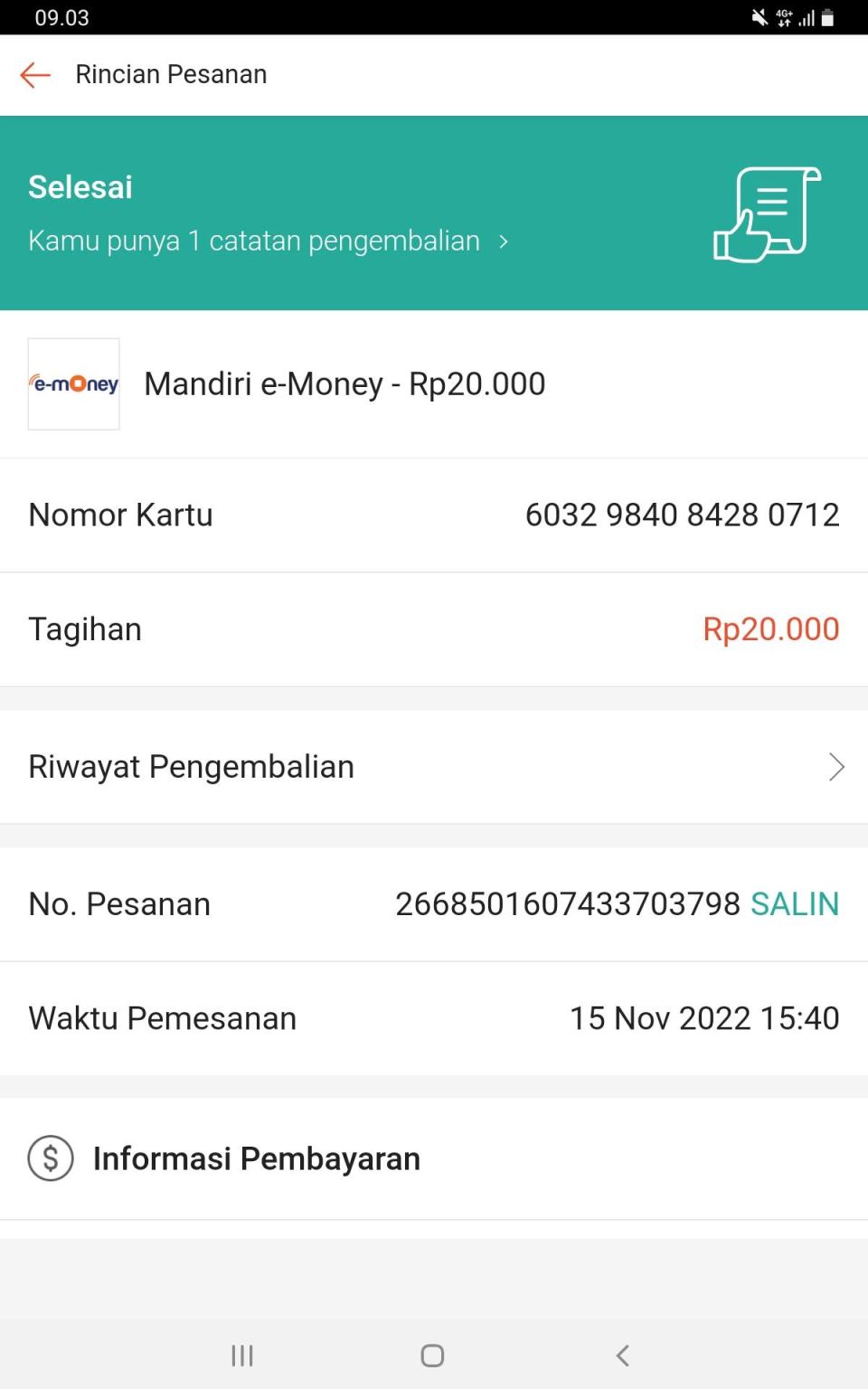Tap the data sync arrows icon
Viewport: 868px width, 1389px height.
coord(784,23)
